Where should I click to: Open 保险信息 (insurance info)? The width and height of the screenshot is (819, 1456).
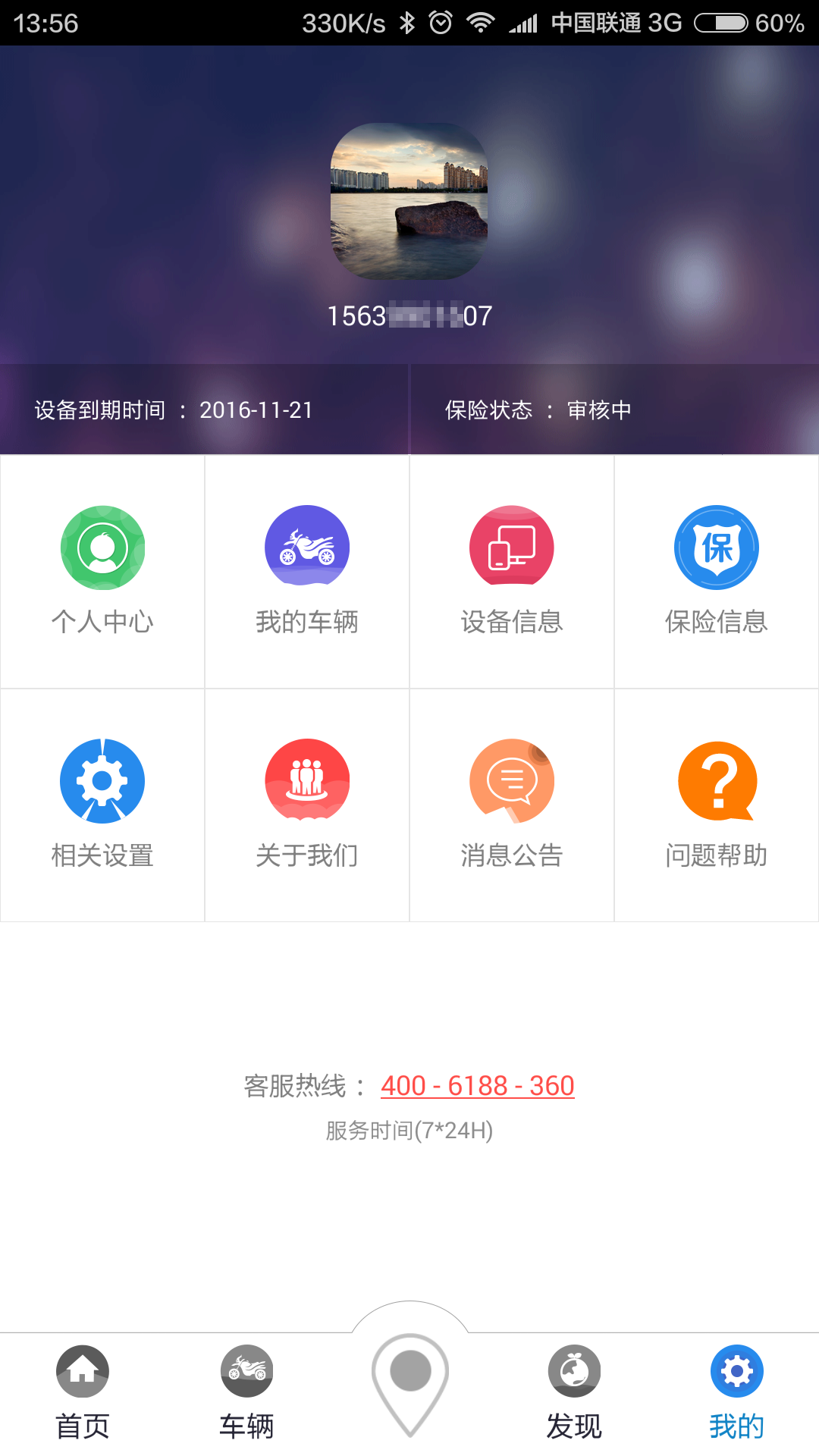point(717,570)
